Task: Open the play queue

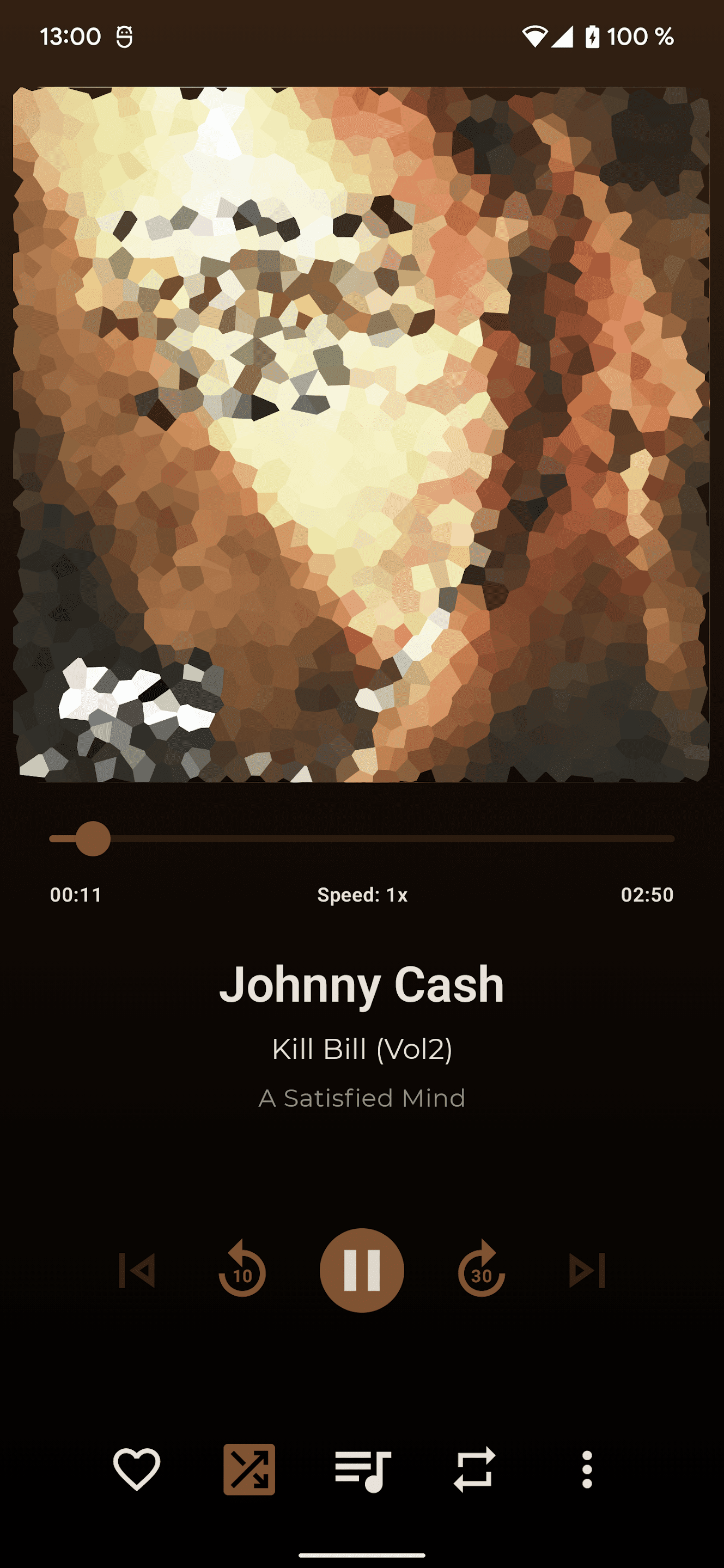Action: pyautogui.click(x=362, y=1469)
